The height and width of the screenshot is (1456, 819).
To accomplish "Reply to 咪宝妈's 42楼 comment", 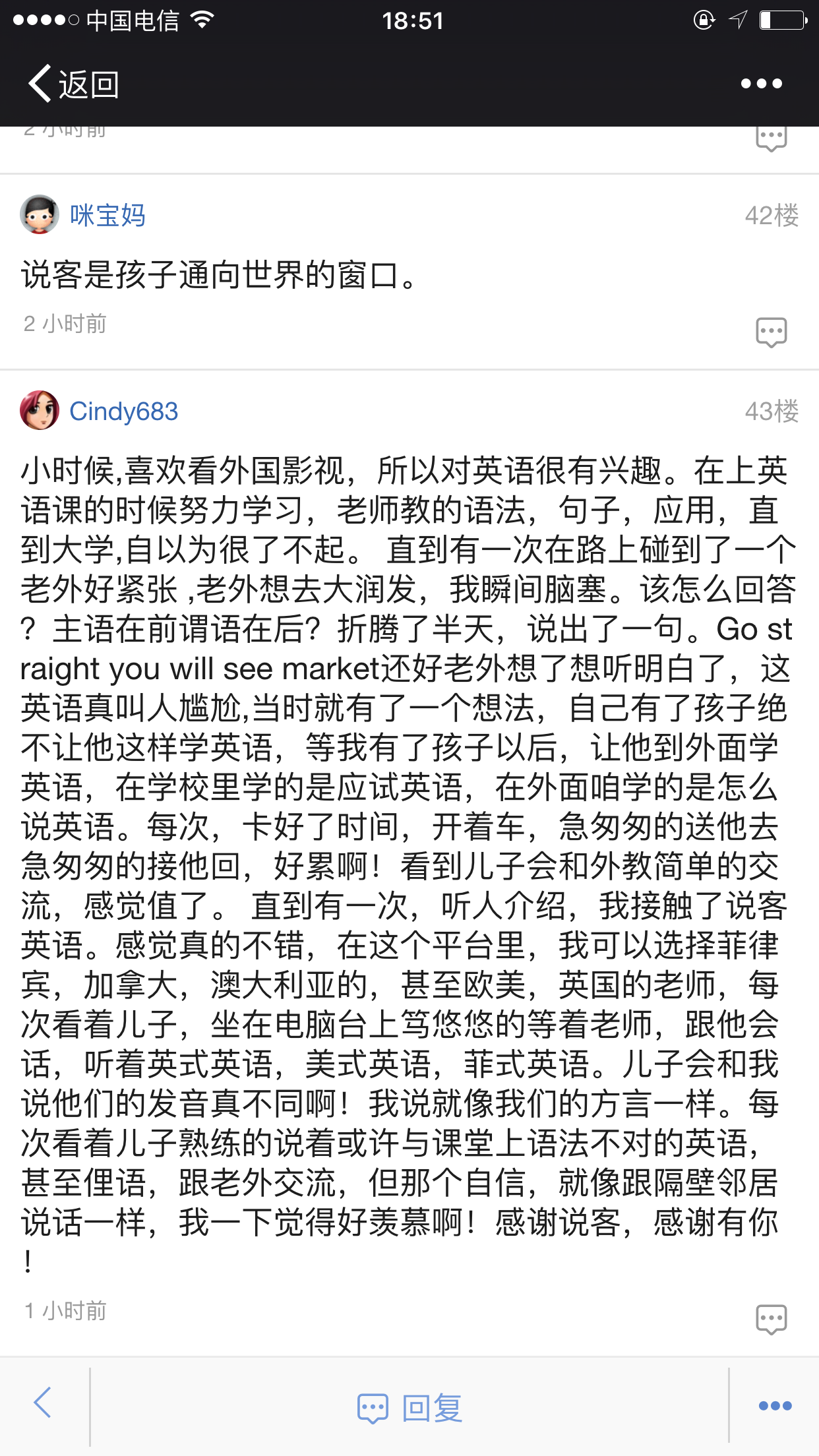I will point(771,332).
